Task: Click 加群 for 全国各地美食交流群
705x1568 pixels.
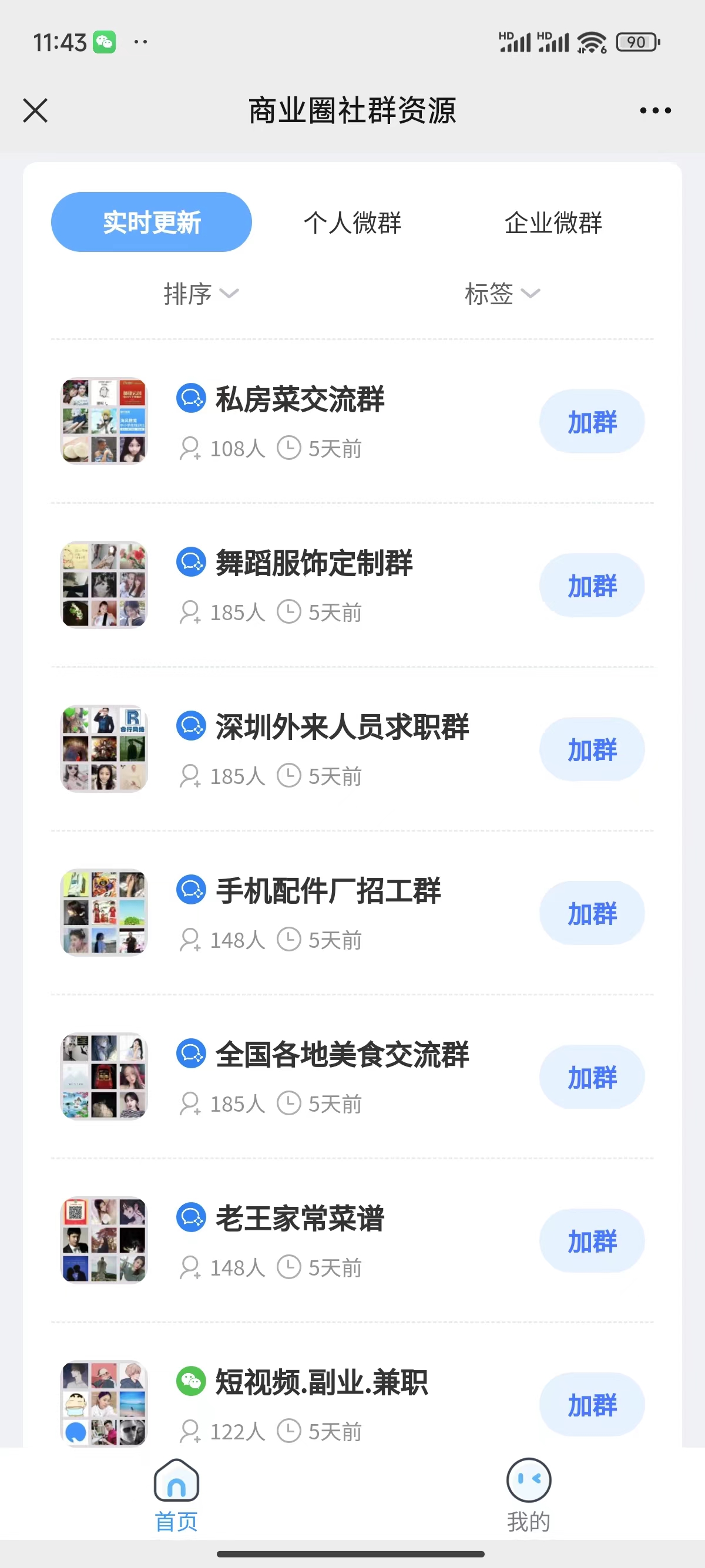Action: click(591, 1077)
